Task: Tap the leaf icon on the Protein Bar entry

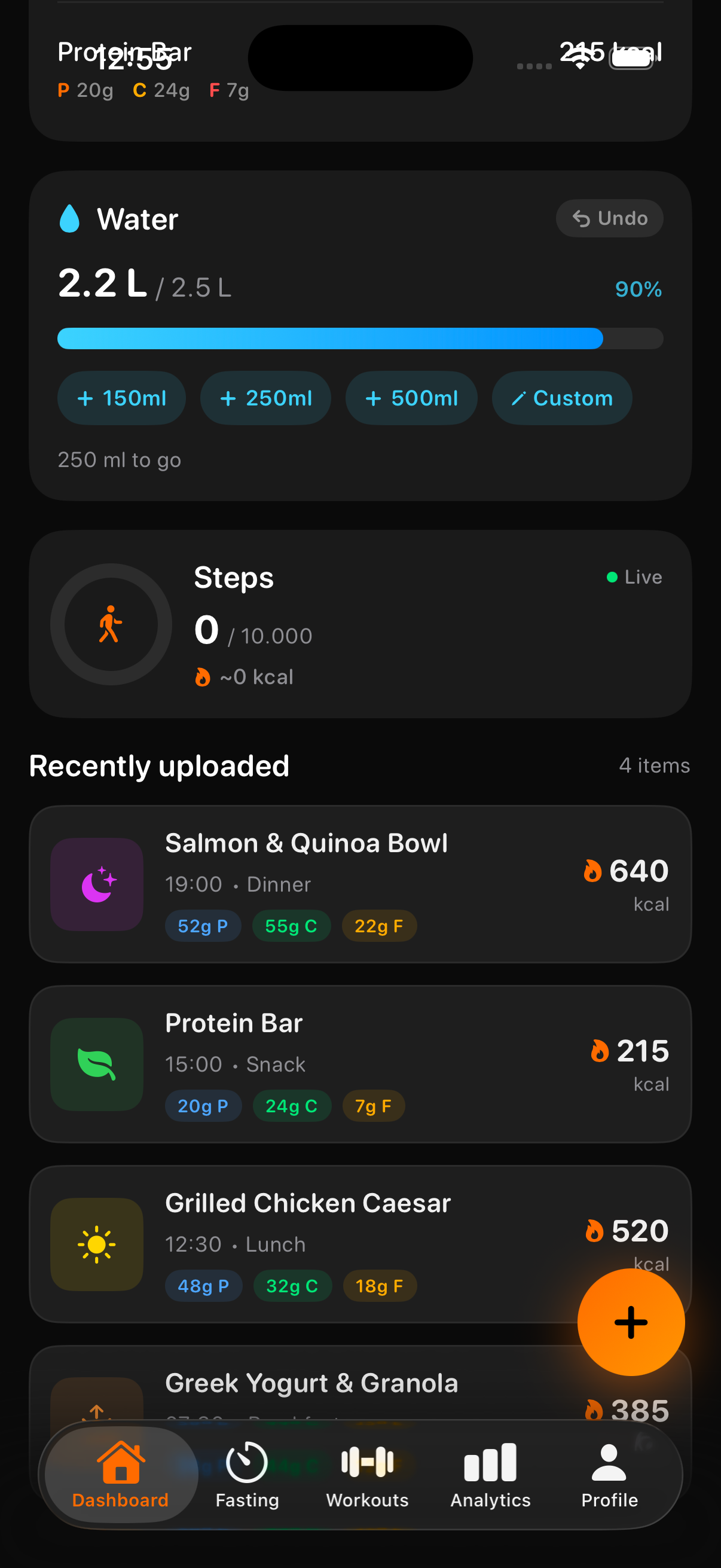Action: pos(97,1063)
